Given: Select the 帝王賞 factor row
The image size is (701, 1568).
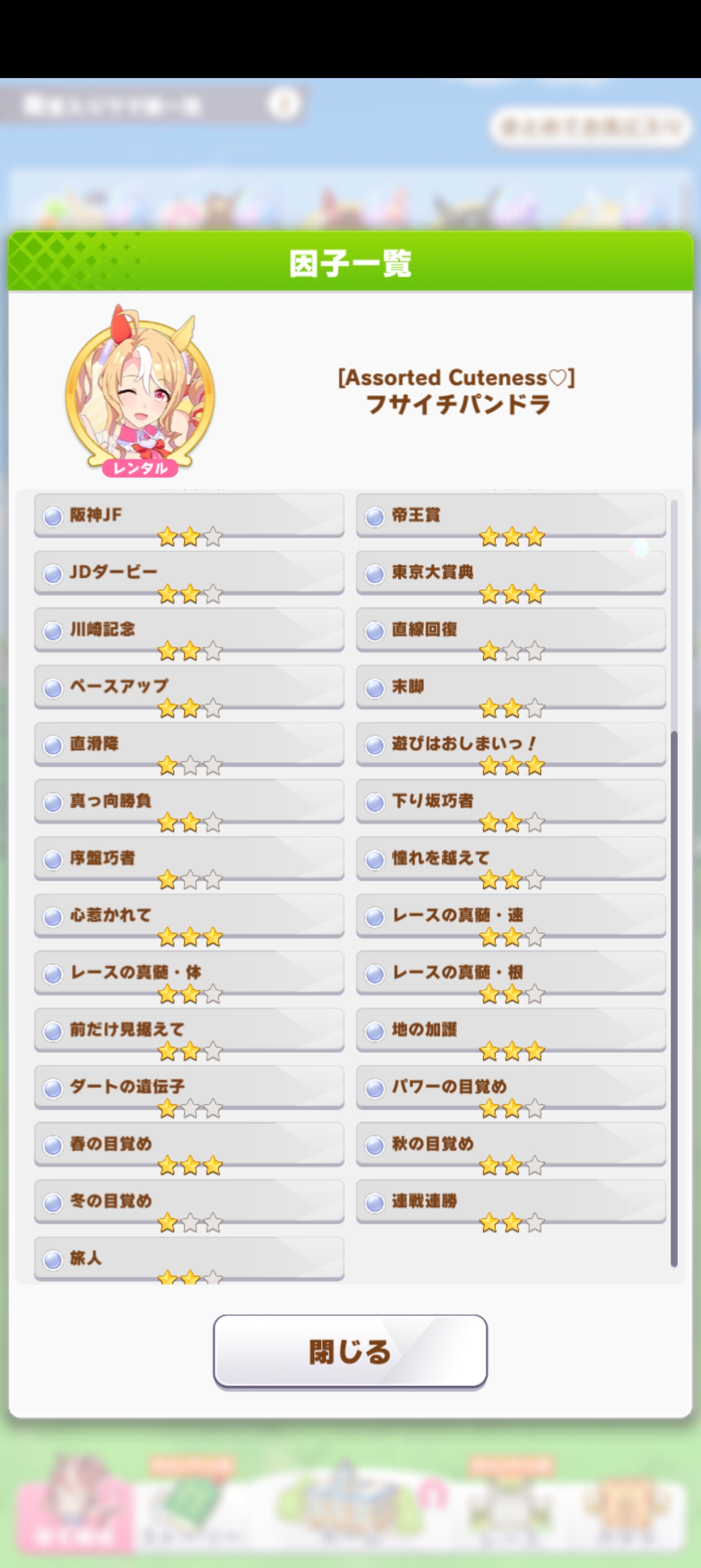Looking at the screenshot, I should [510, 515].
